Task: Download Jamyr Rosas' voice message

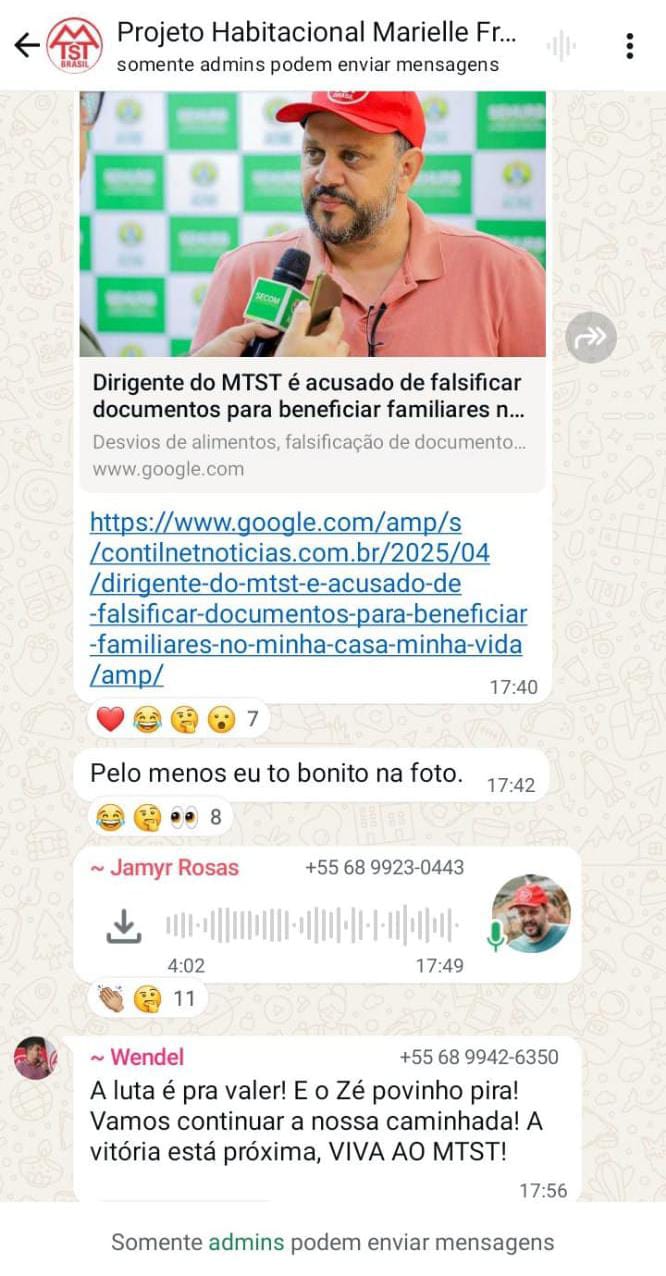Action: tap(124, 927)
